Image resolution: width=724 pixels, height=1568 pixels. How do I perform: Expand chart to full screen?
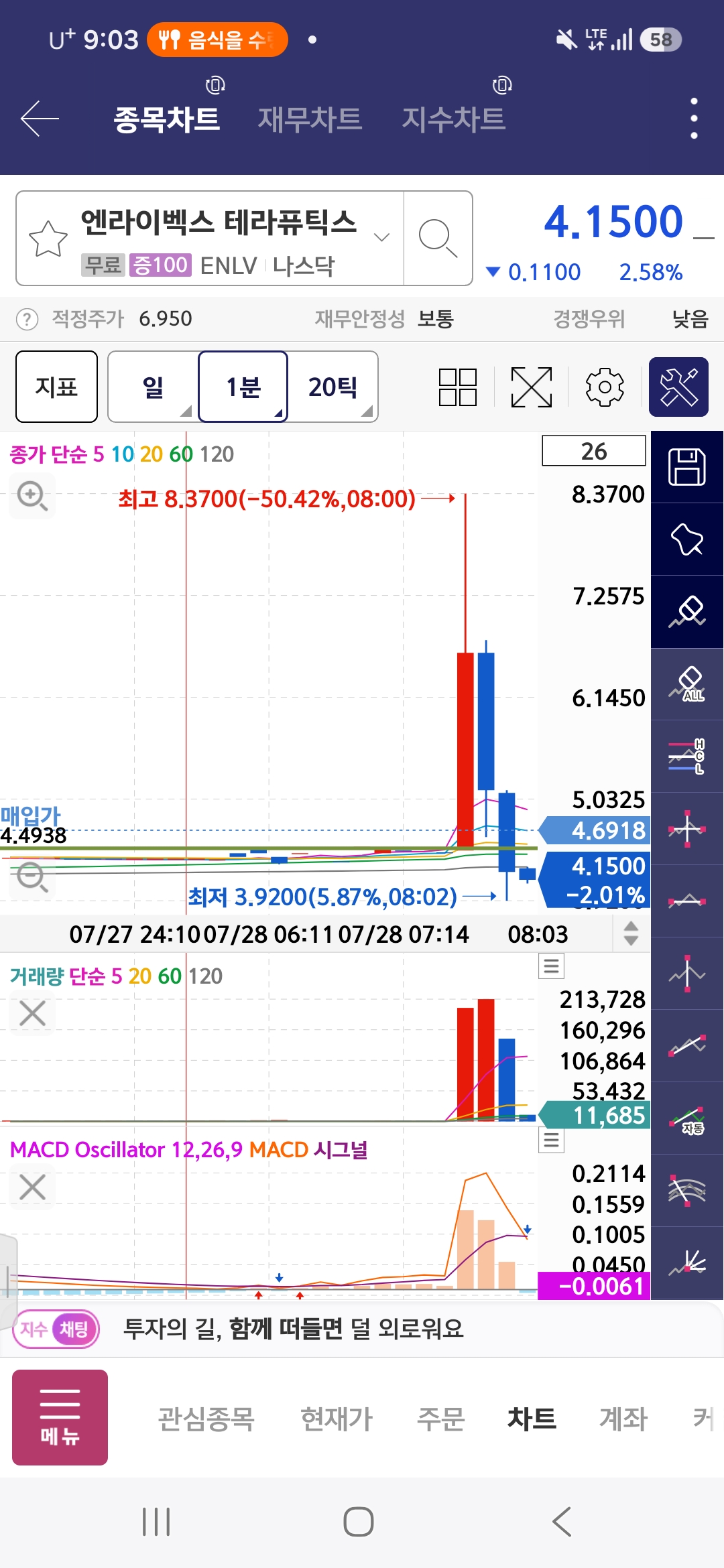pos(532,387)
